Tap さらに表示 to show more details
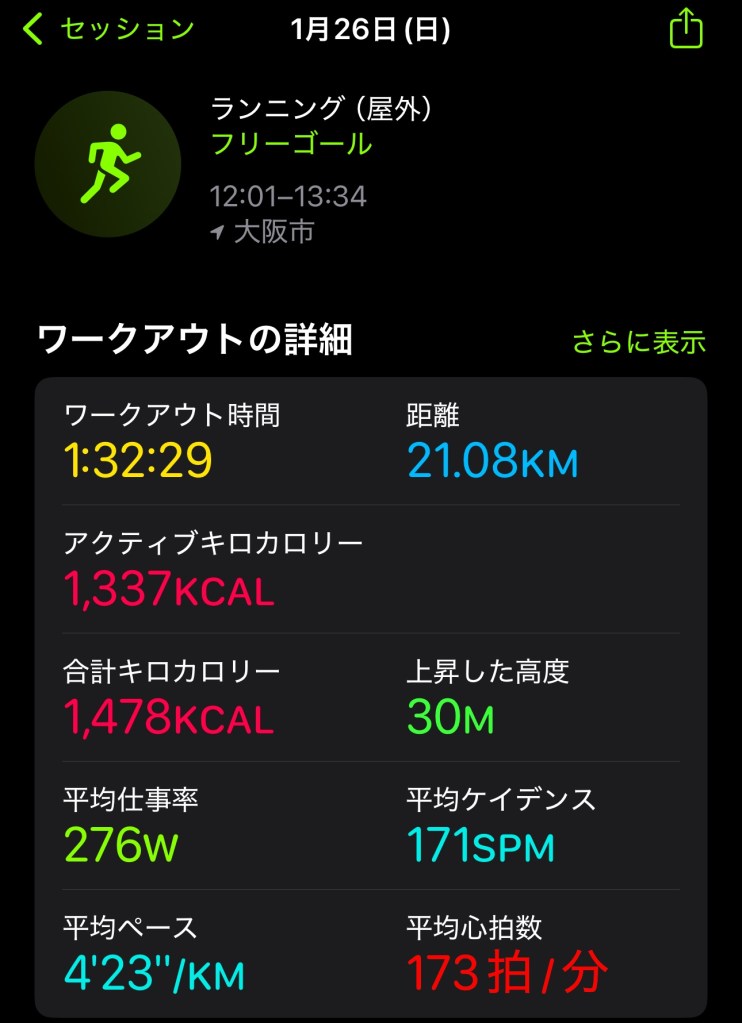The height and width of the screenshot is (1023, 742). point(639,342)
